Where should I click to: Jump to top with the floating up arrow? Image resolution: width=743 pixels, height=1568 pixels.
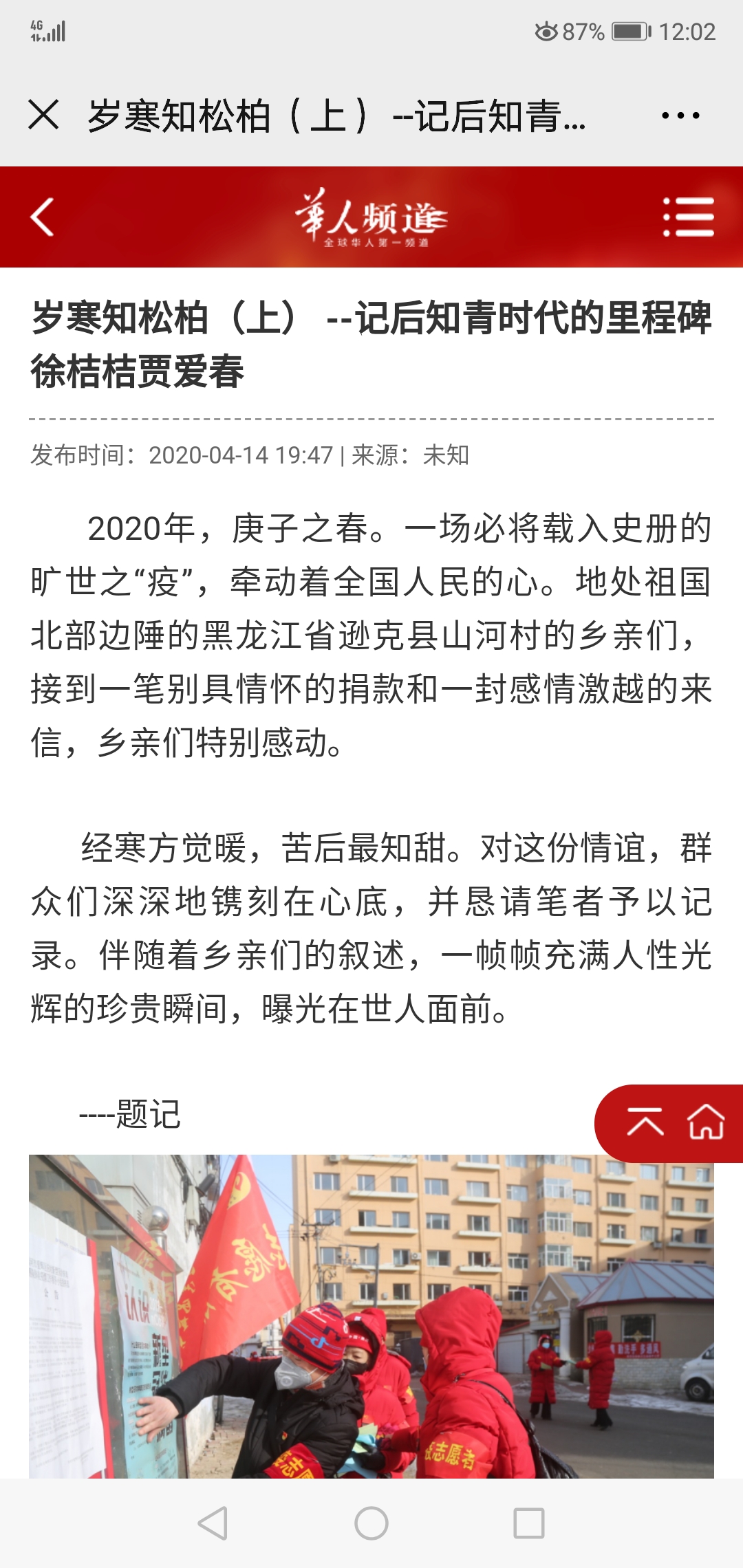[645, 1122]
